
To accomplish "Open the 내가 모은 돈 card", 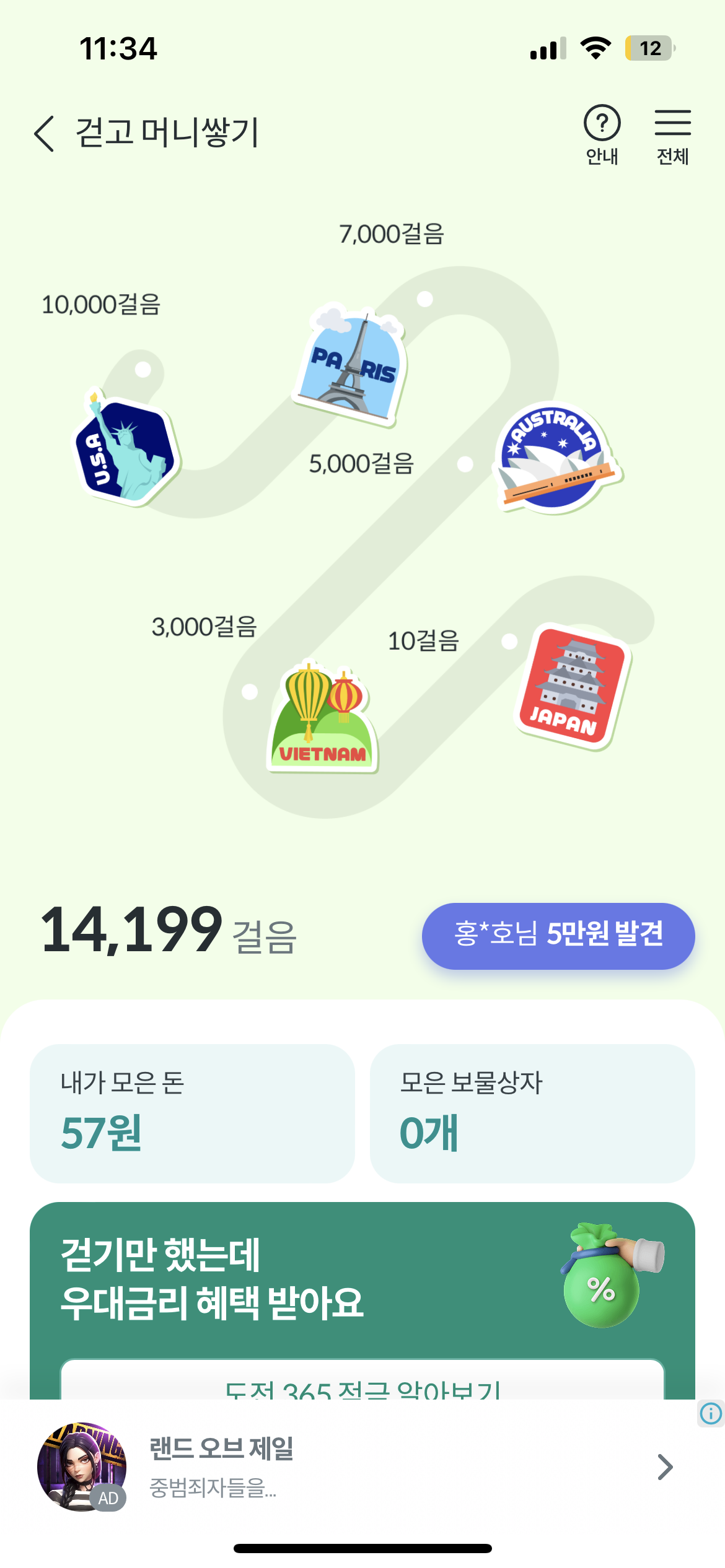I will coord(192,1113).
